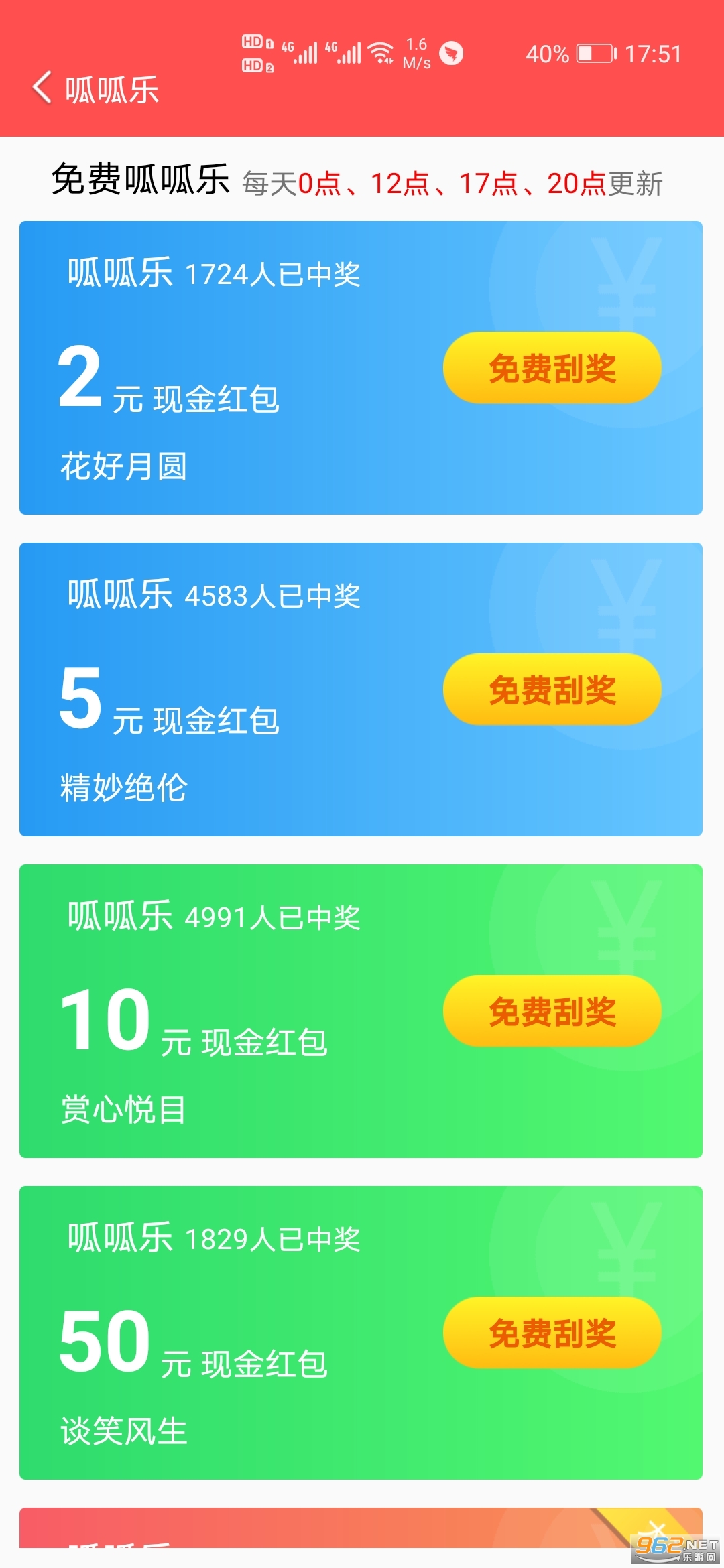
Task: Open the 谈笑风生 scratch card
Action: 361,1333
